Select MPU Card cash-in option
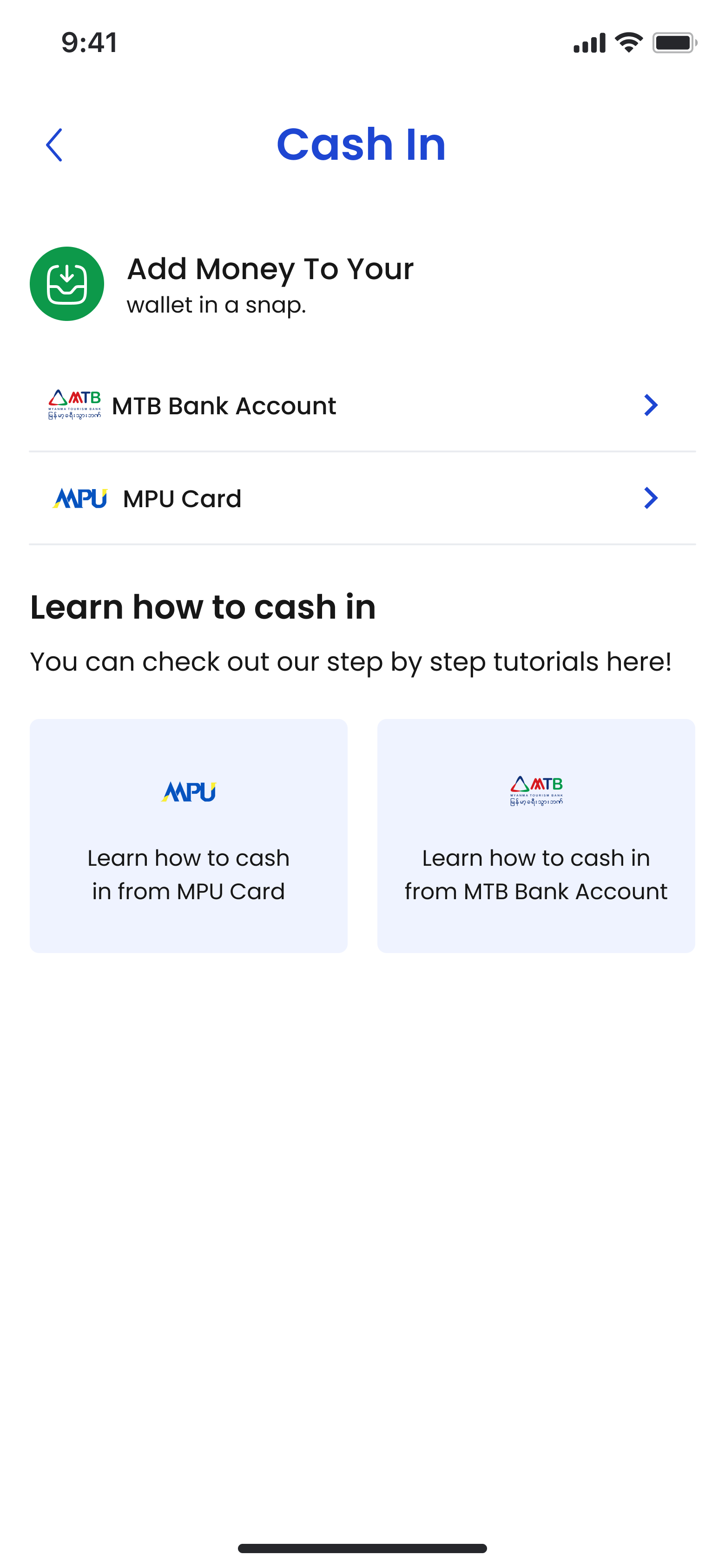Screen dimensions: 725x1568 tap(362, 498)
